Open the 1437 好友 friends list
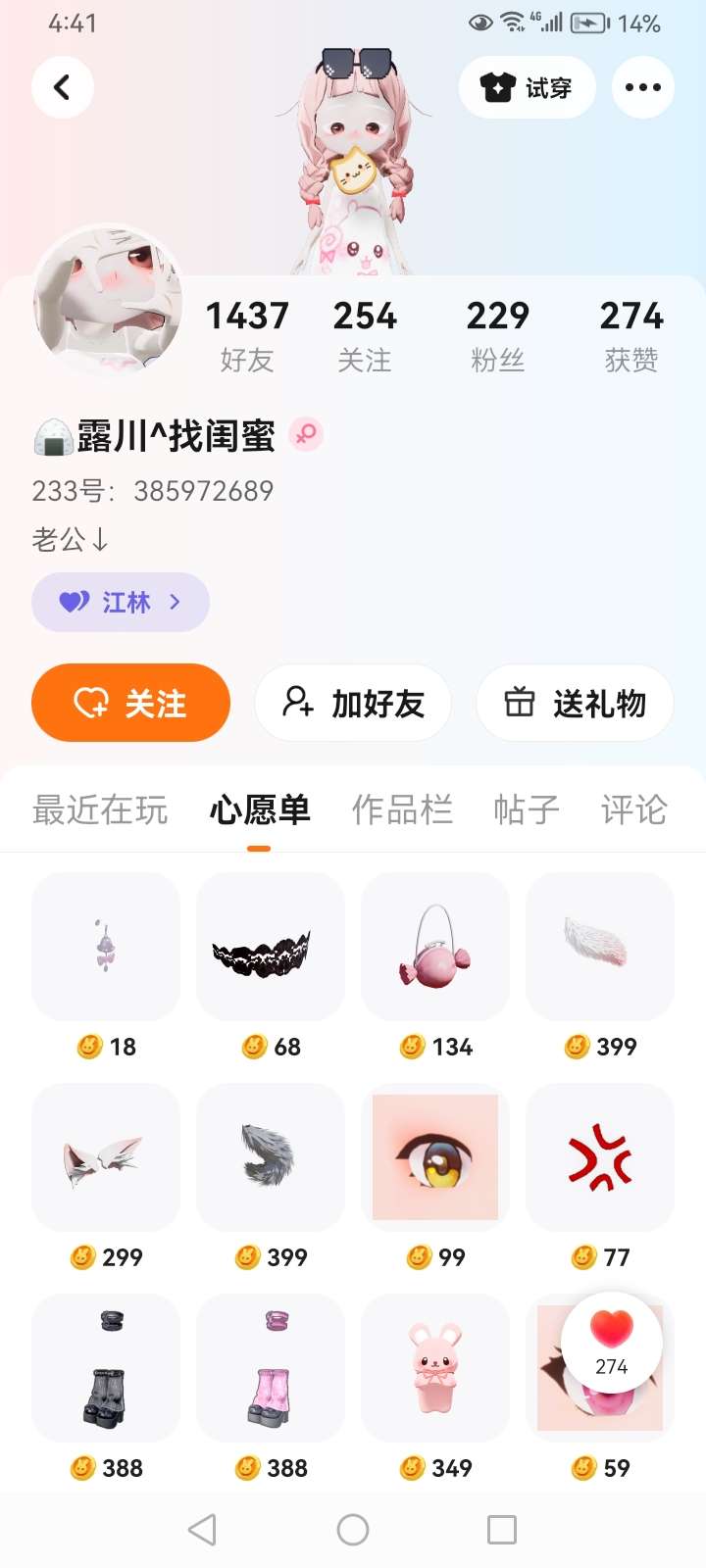 pyautogui.click(x=247, y=335)
